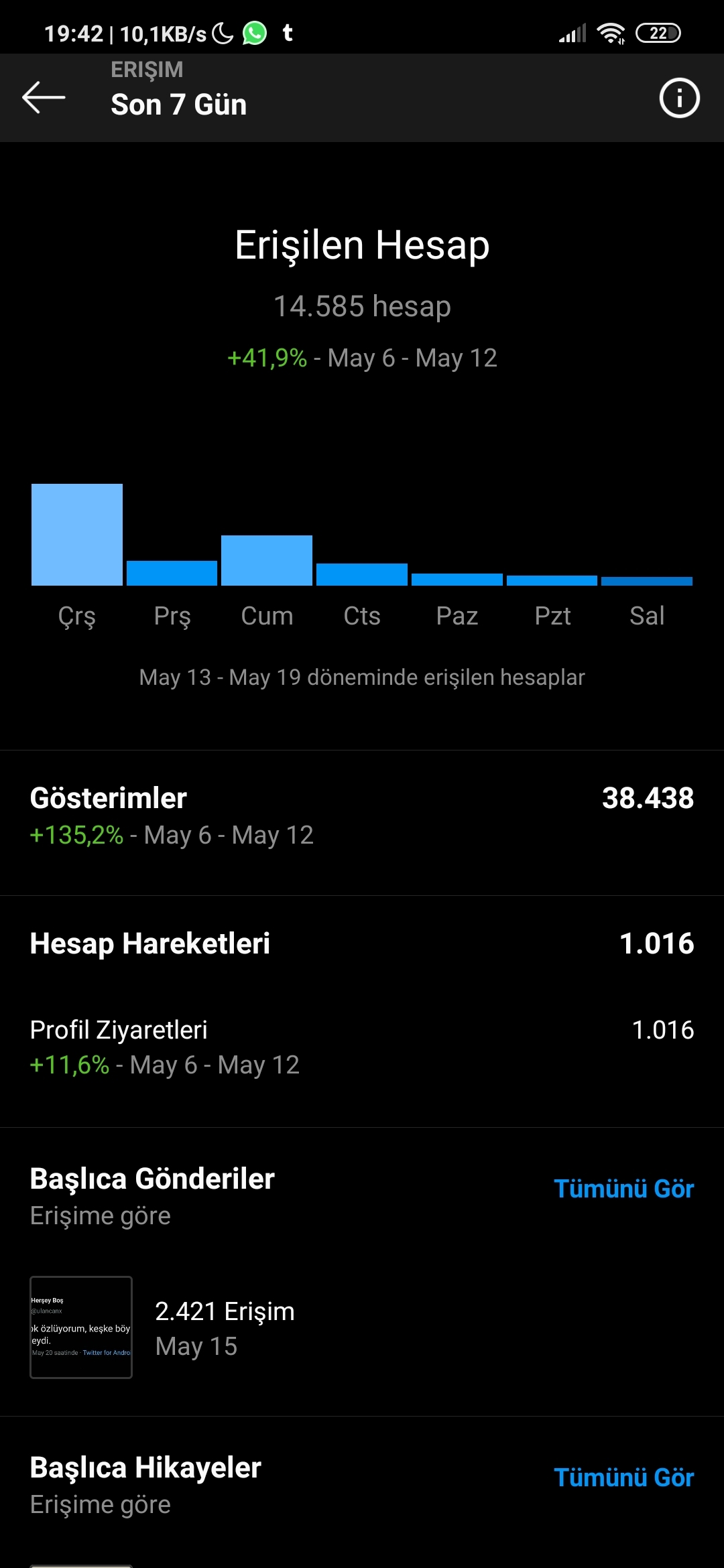The width and height of the screenshot is (724, 1568).
Task: See all in Başlıca Gönderiler
Action: point(623,1189)
